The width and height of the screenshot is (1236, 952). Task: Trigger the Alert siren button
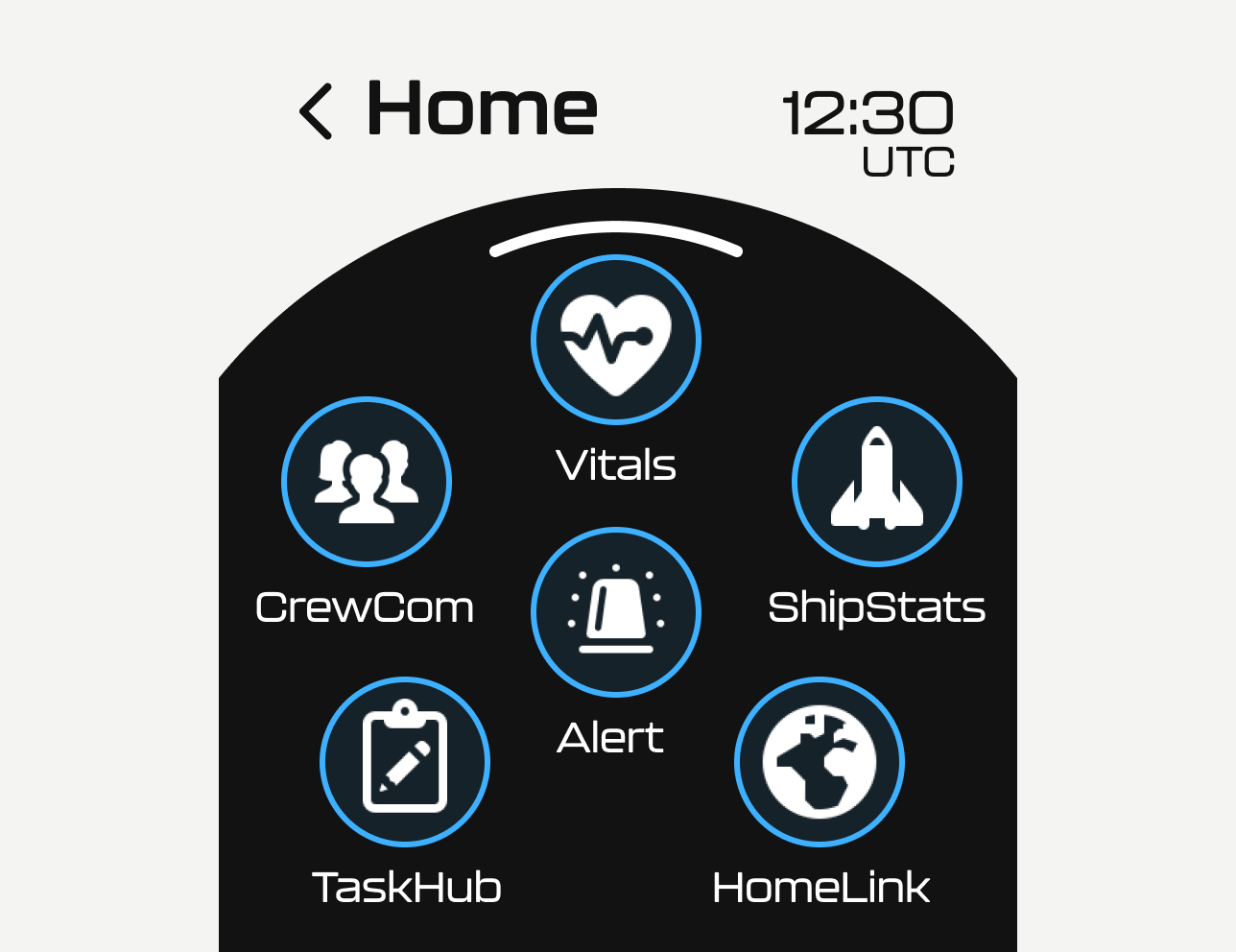pyautogui.click(x=616, y=612)
